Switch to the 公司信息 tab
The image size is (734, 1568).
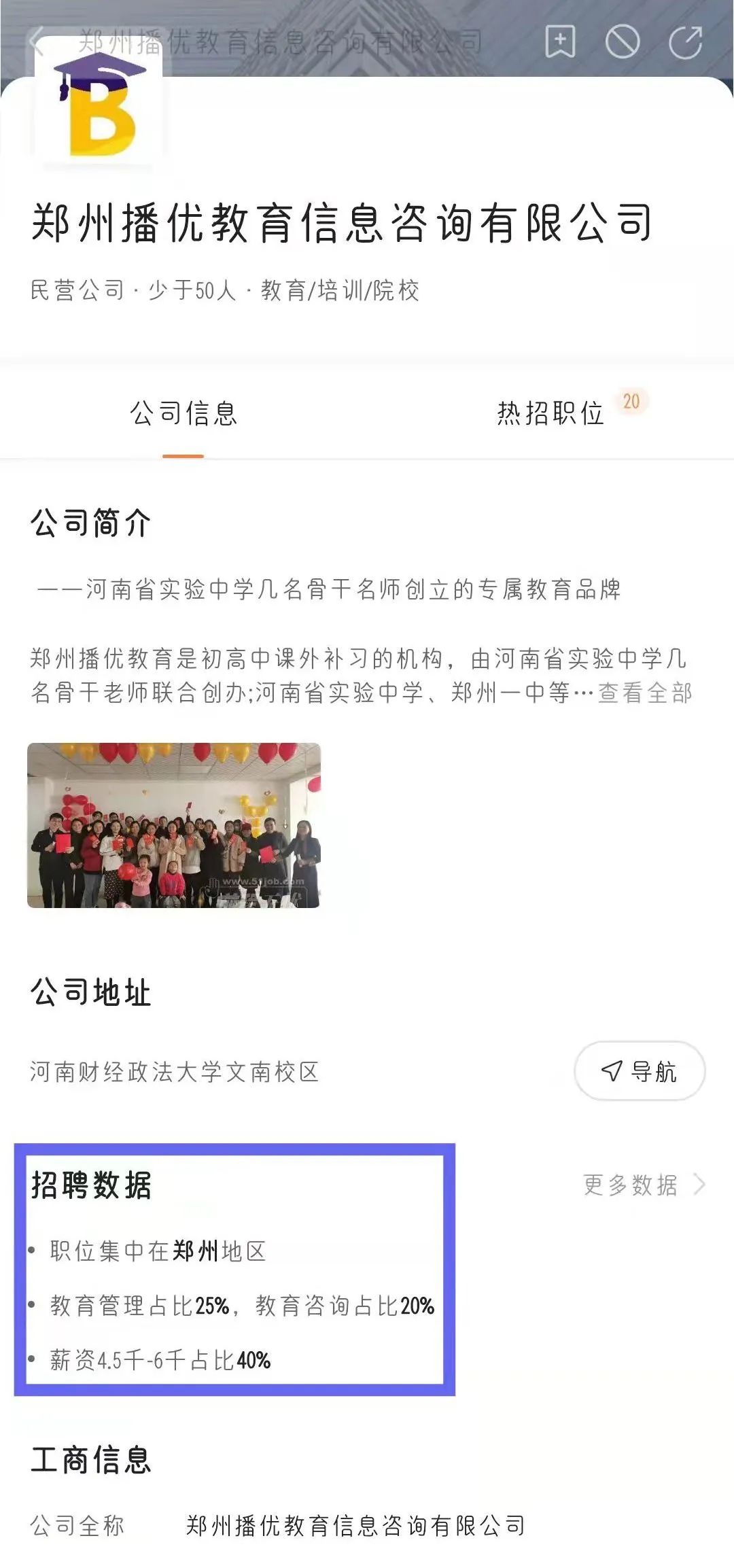tap(183, 413)
